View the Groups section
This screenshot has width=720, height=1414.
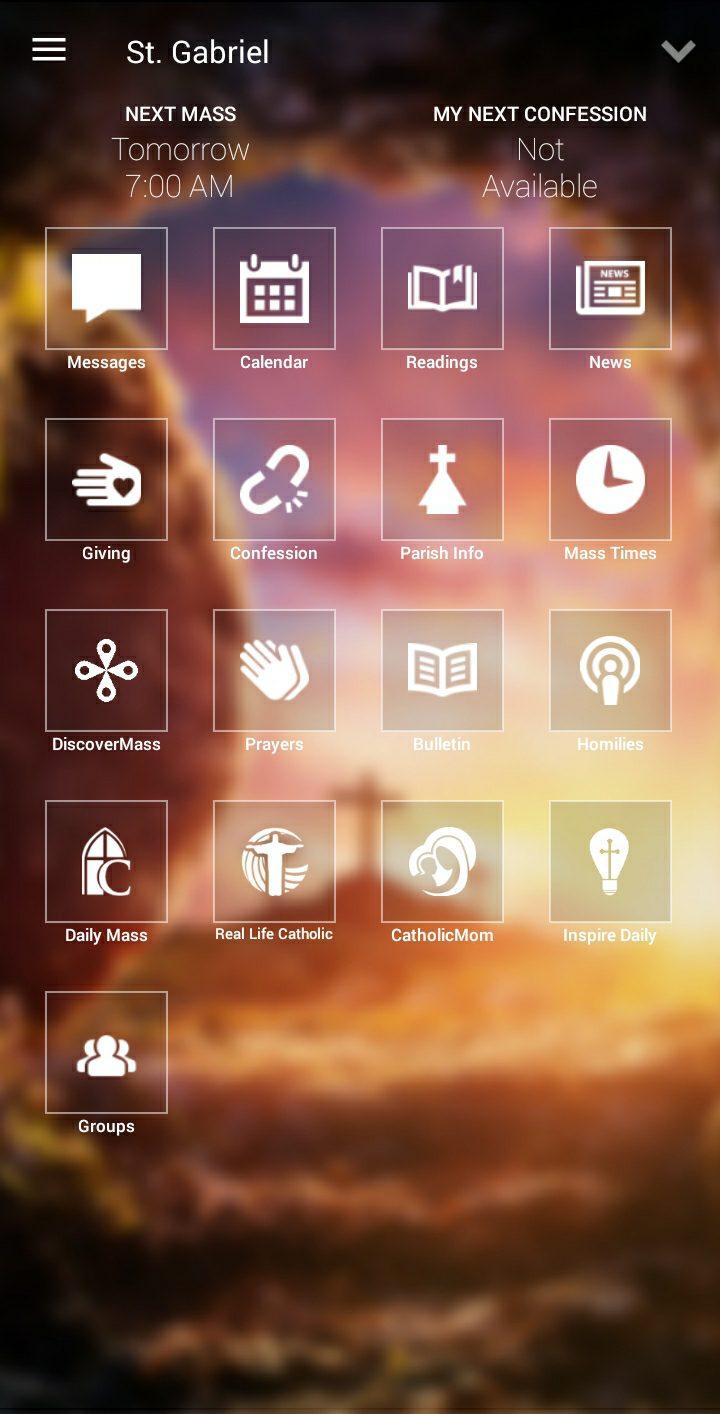coord(106,1051)
